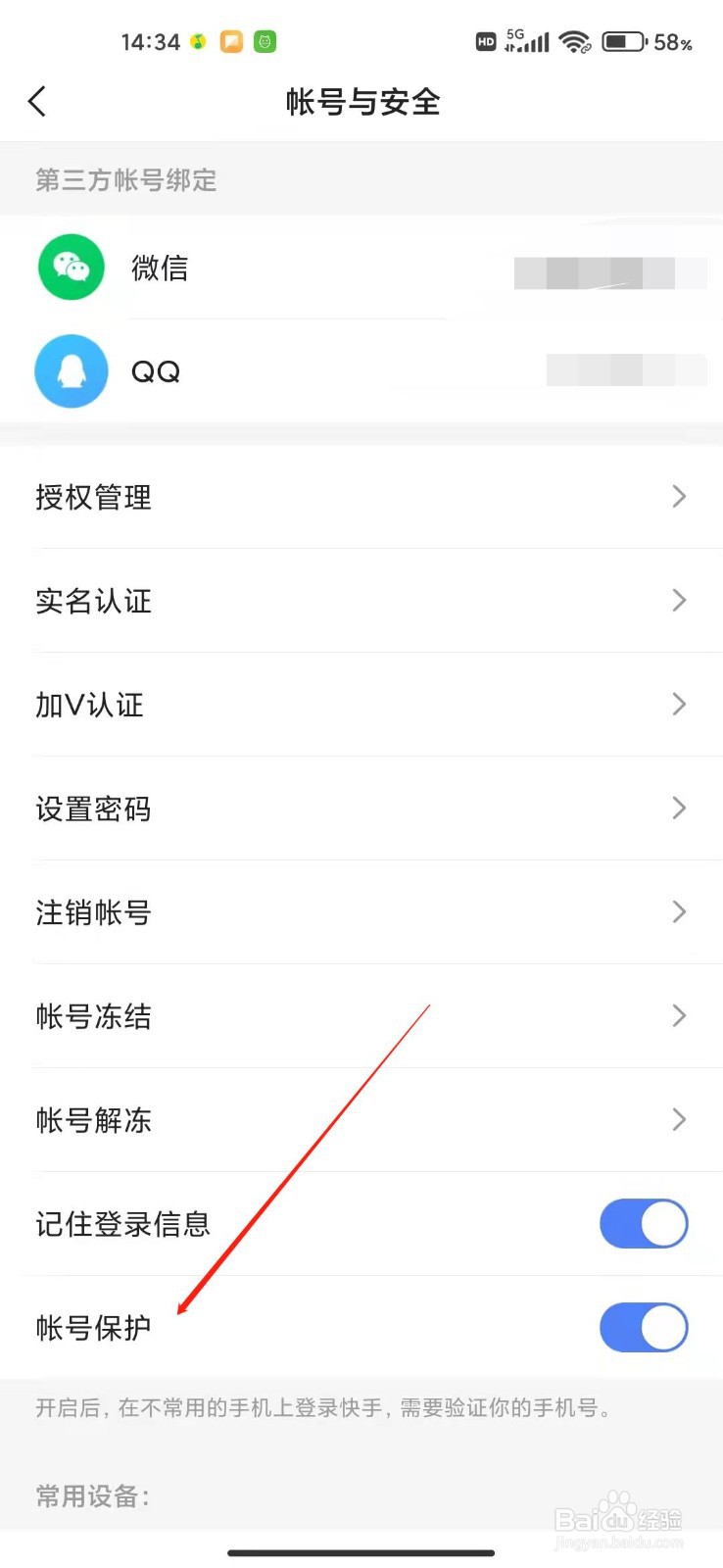Viewport: 723px width, 1568px height.
Task: Tap the HD icon in the status bar
Action: [485, 41]
